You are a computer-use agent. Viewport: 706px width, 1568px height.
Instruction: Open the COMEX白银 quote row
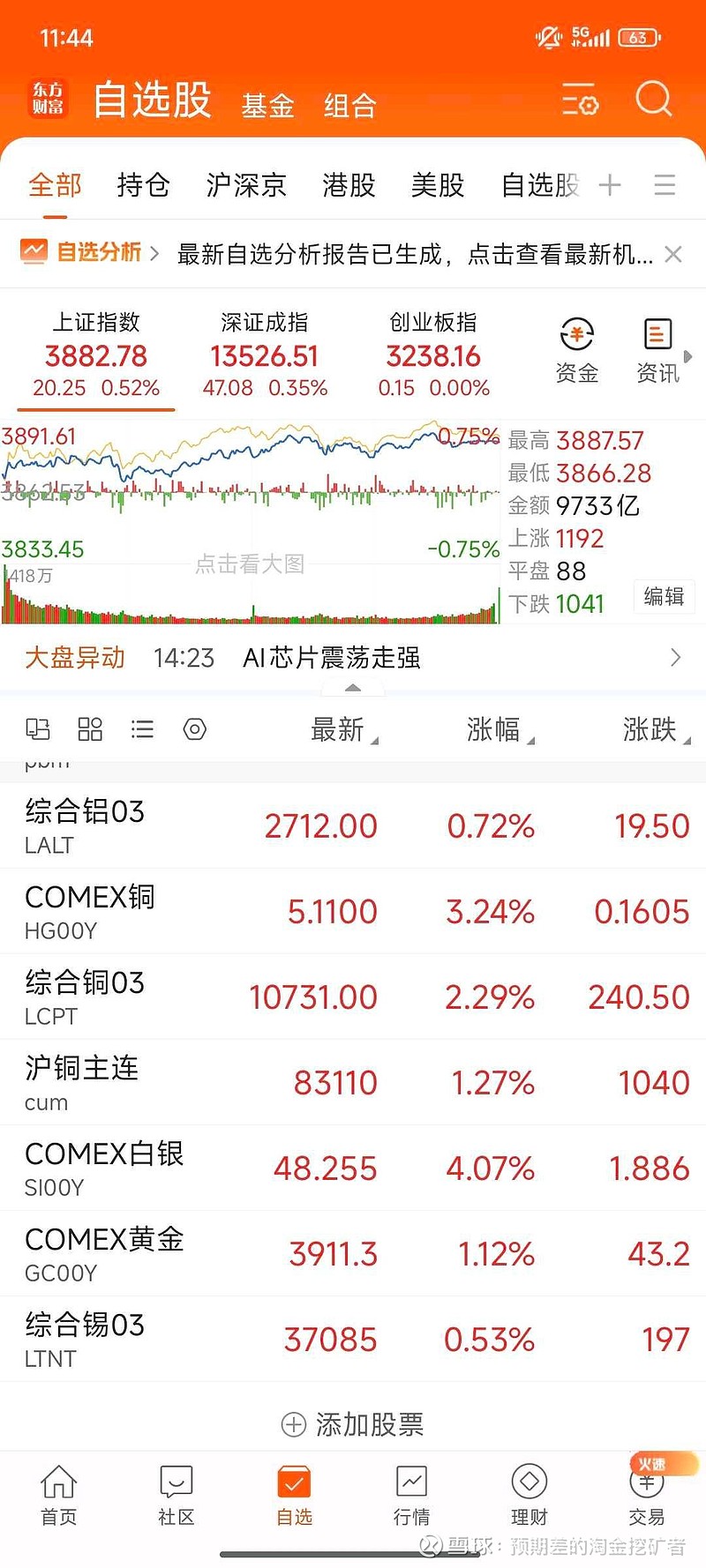coord(353,1169)
